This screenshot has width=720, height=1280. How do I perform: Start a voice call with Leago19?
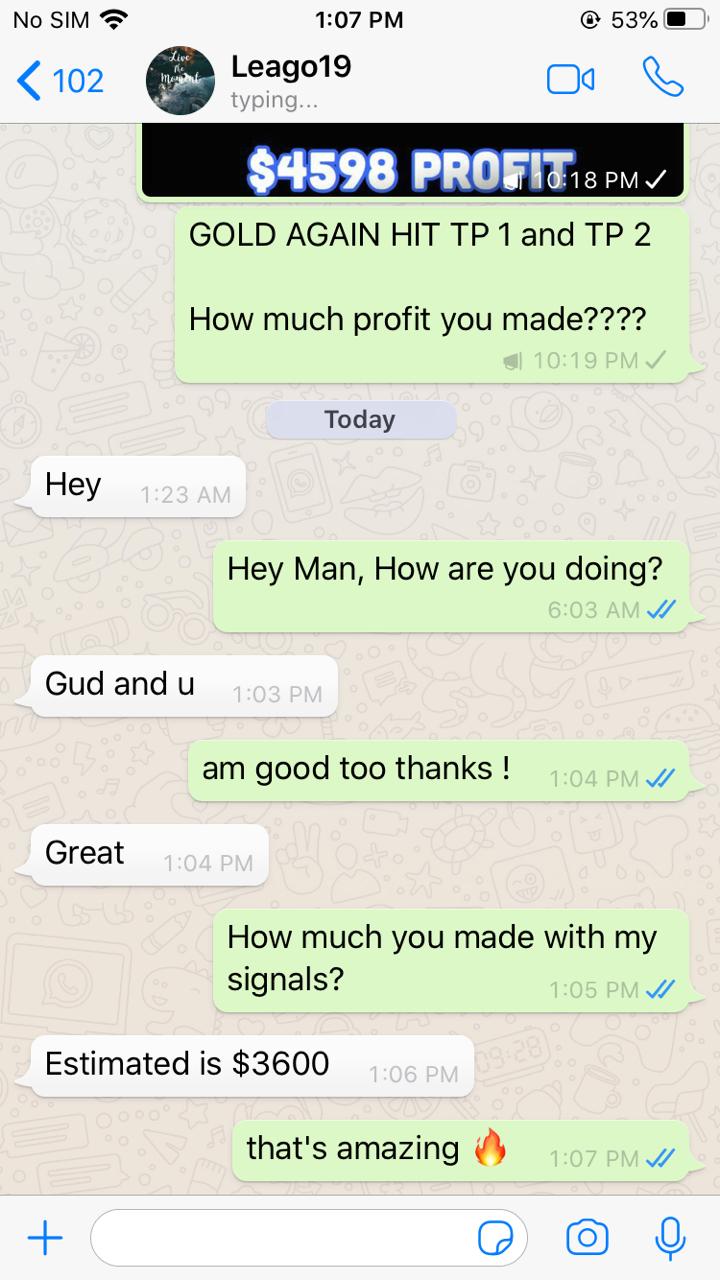[x=662, y=78]
